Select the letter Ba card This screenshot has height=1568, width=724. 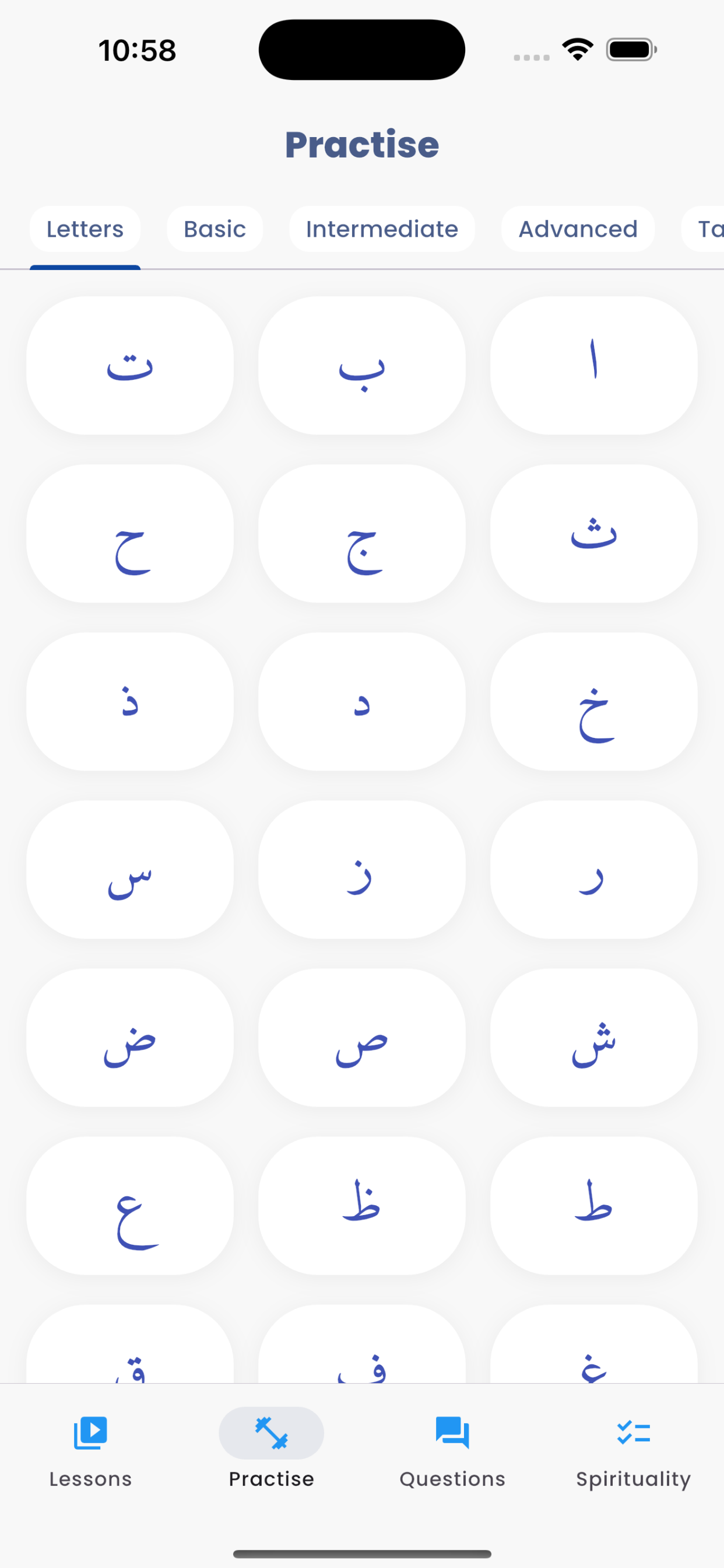[x=361, y=364]
